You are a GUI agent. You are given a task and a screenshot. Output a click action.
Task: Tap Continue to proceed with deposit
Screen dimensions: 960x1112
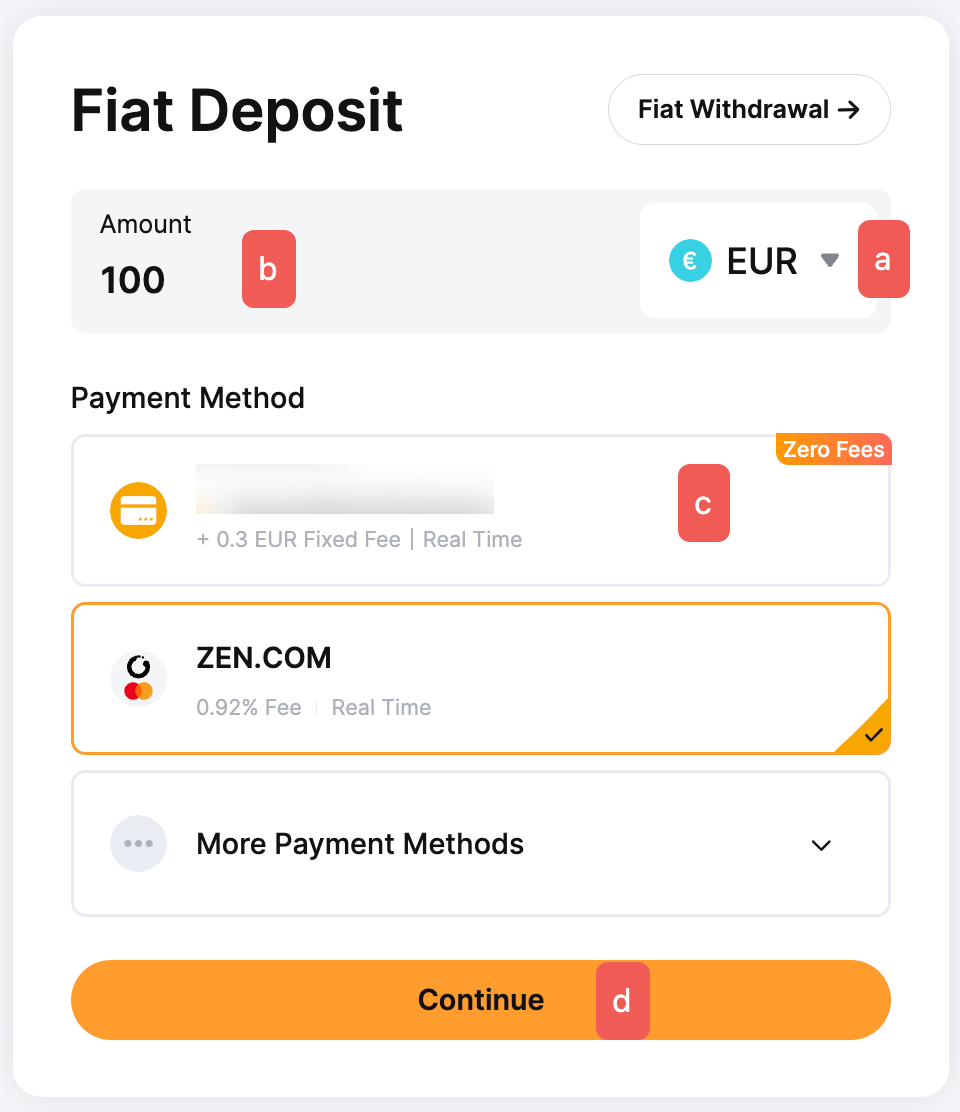(480, 1000)
